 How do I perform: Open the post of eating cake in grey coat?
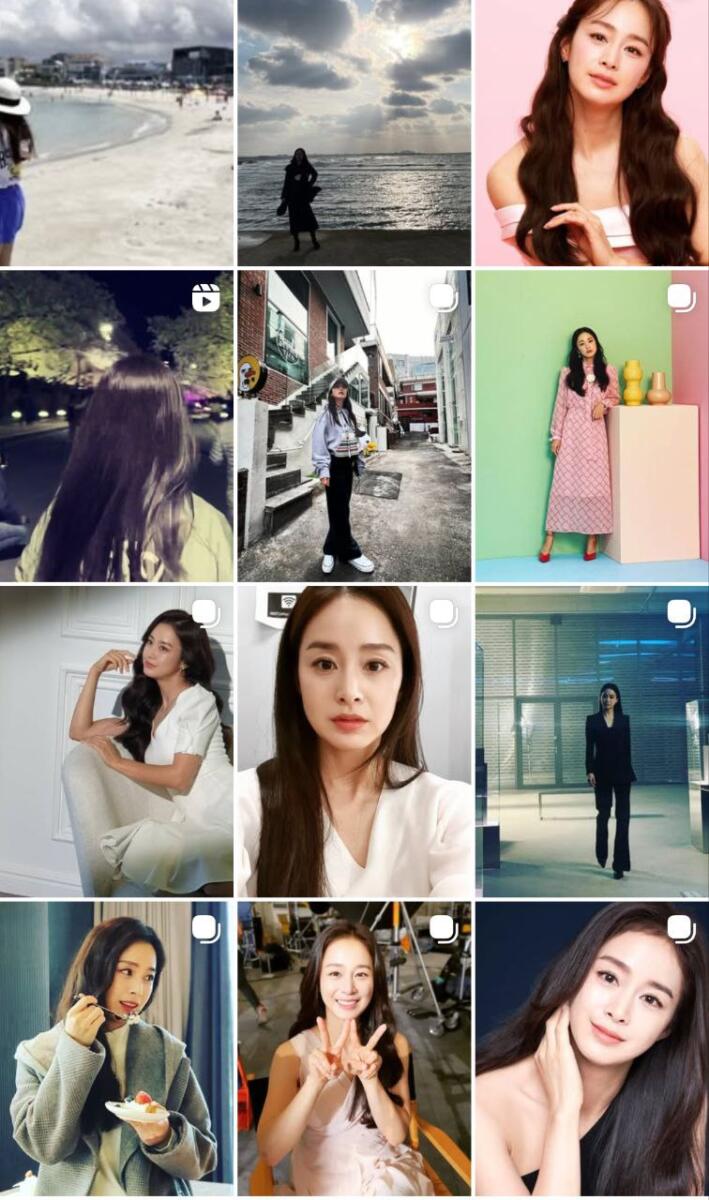point(116,1050)
